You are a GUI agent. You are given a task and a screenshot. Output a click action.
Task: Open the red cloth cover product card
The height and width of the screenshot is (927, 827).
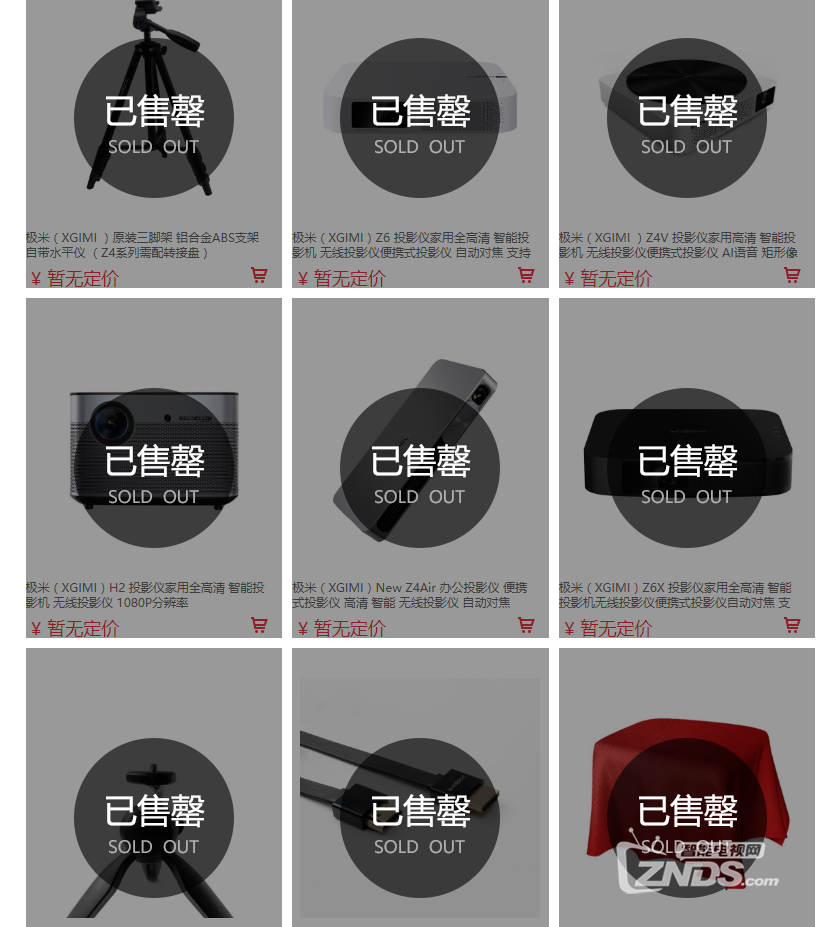coord(687,800)
